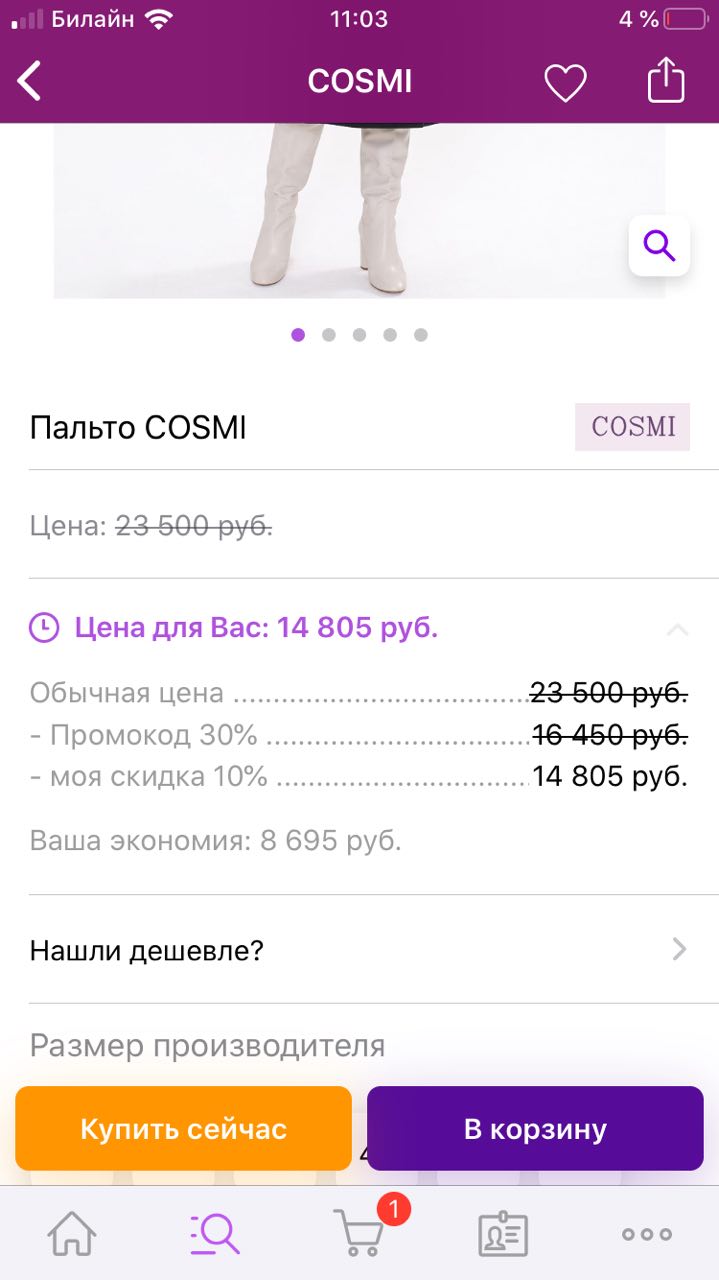719x1280 pixels.
Task: Open the "Нашли дешевле?" row
Action: point(359,949)
